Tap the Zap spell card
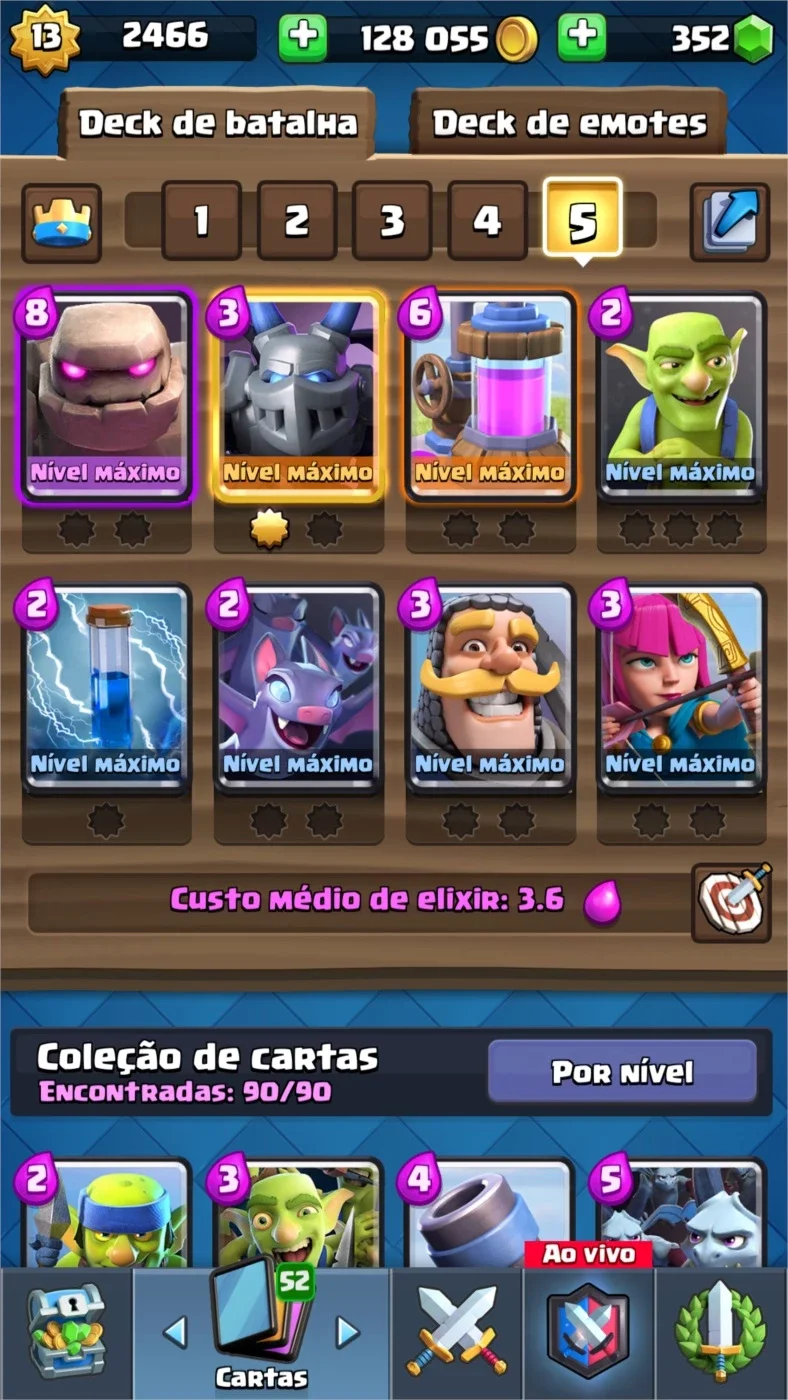Viewport: 788px width, 1400px height. (105, 688)
